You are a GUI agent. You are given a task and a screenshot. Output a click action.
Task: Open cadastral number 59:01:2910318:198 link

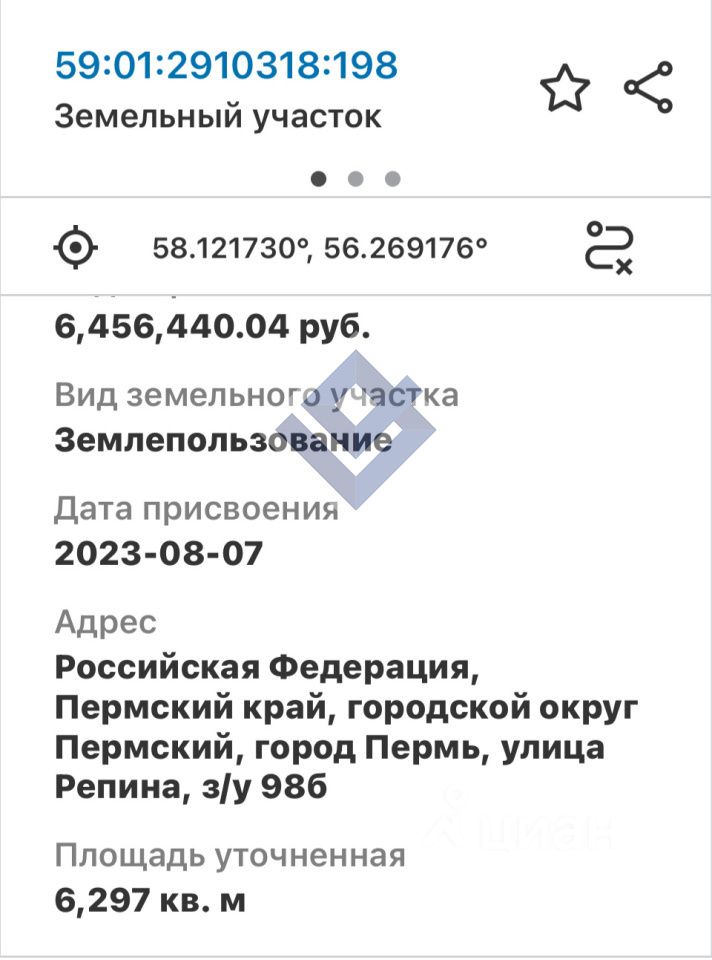[x=226, y=66]
